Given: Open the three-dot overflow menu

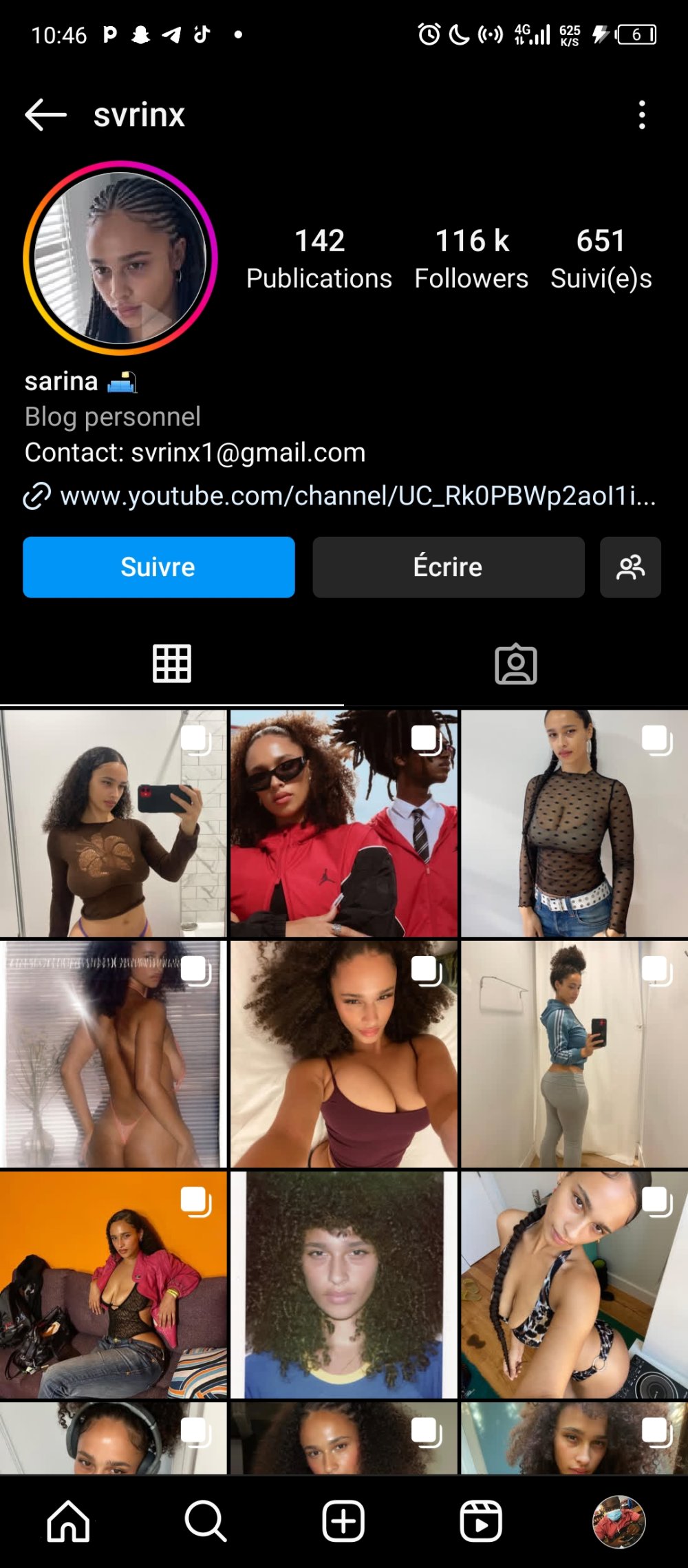Looking at the screenshot, I should point(642,115).
